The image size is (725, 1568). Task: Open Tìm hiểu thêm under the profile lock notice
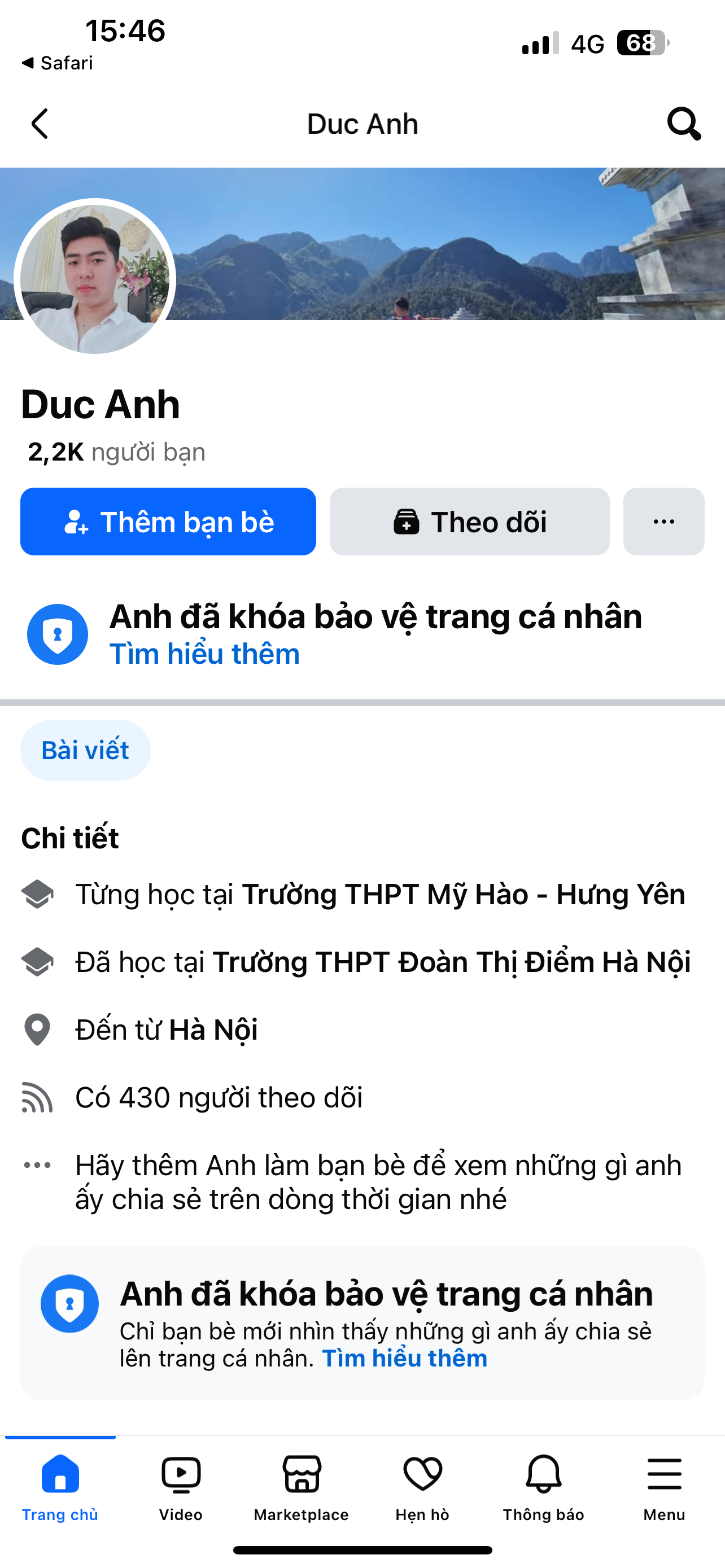[x=204, y=654]
